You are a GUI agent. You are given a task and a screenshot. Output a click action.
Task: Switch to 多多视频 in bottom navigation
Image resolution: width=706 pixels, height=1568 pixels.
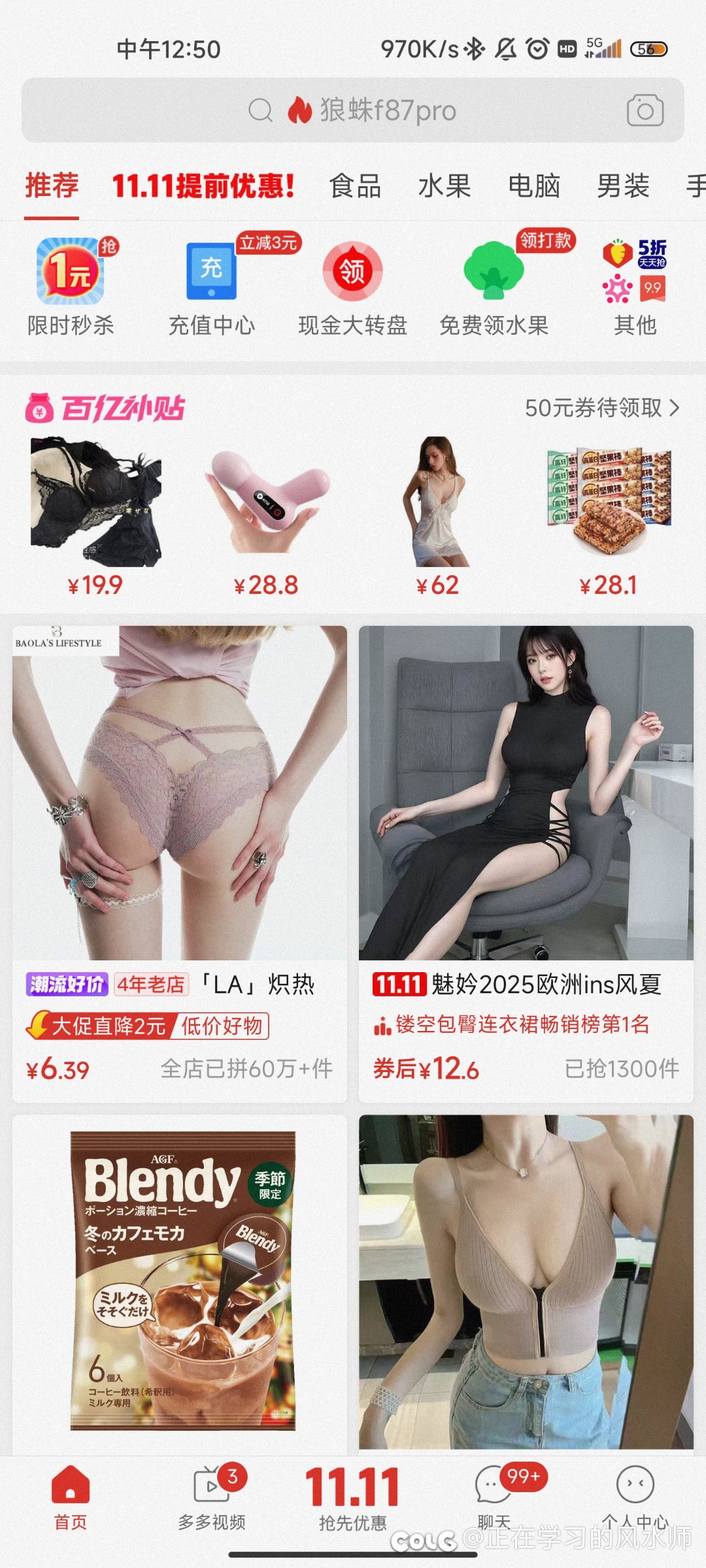[x=212, y=1497]
